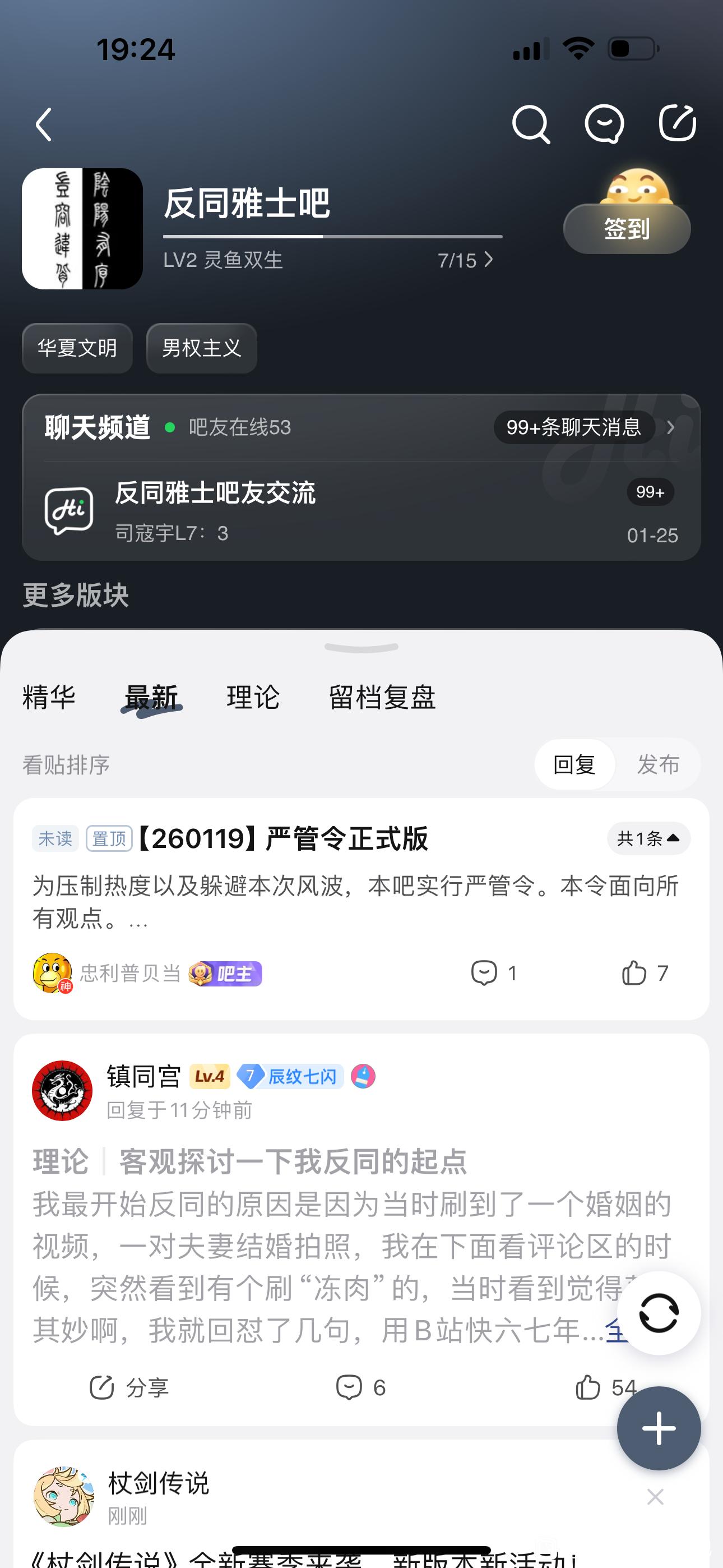Screen dimensions: 723x1568
Task: Collapse pinned posts with 共1条
Action: point(648,839)
